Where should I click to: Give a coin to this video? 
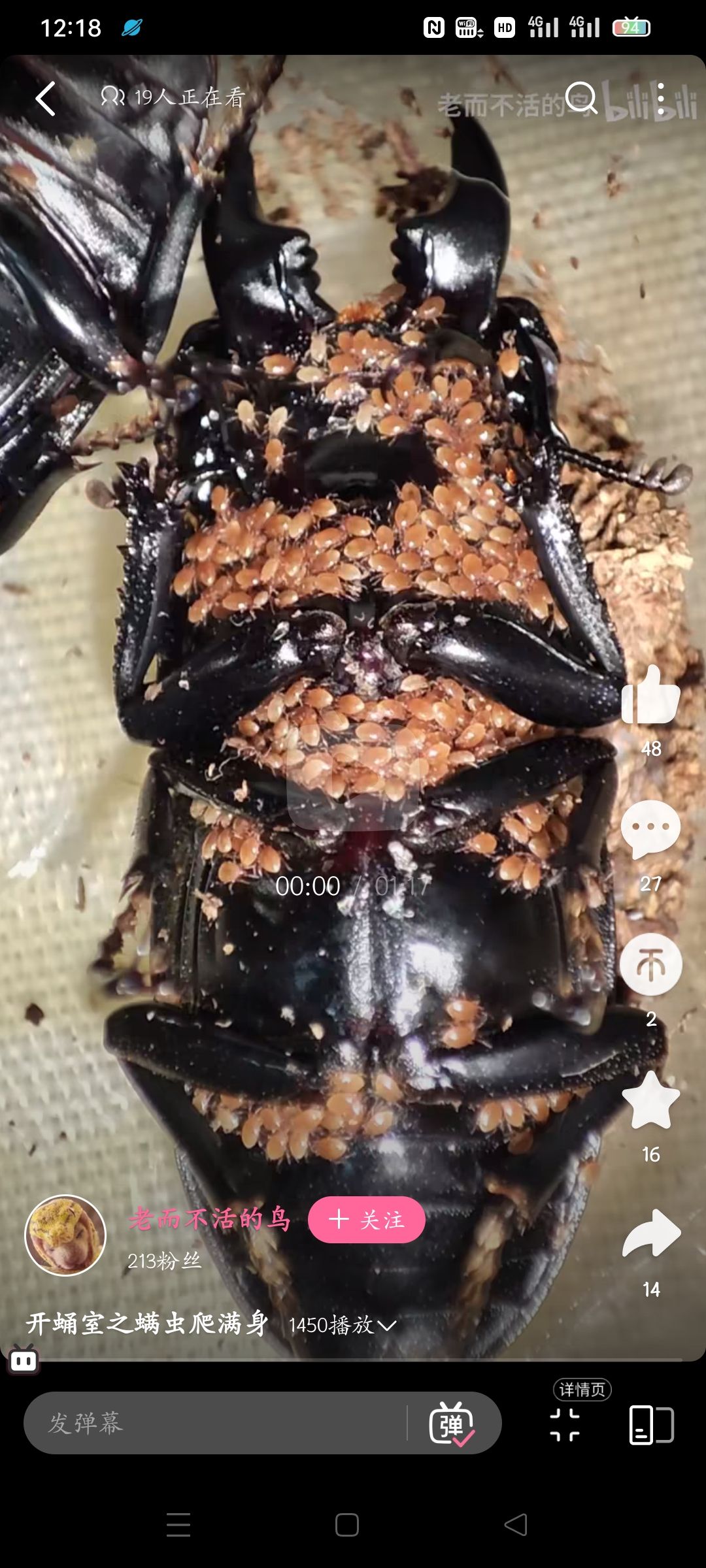[650, 964]
